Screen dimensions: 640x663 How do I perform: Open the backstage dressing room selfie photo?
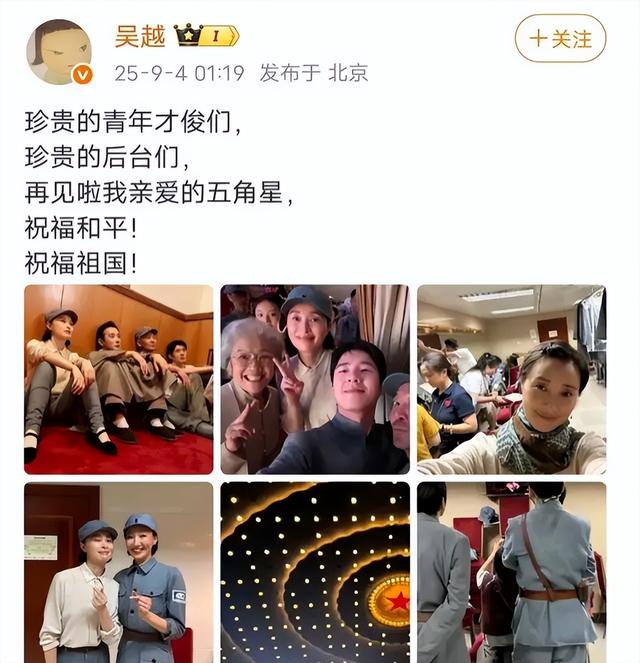(511, 379)
